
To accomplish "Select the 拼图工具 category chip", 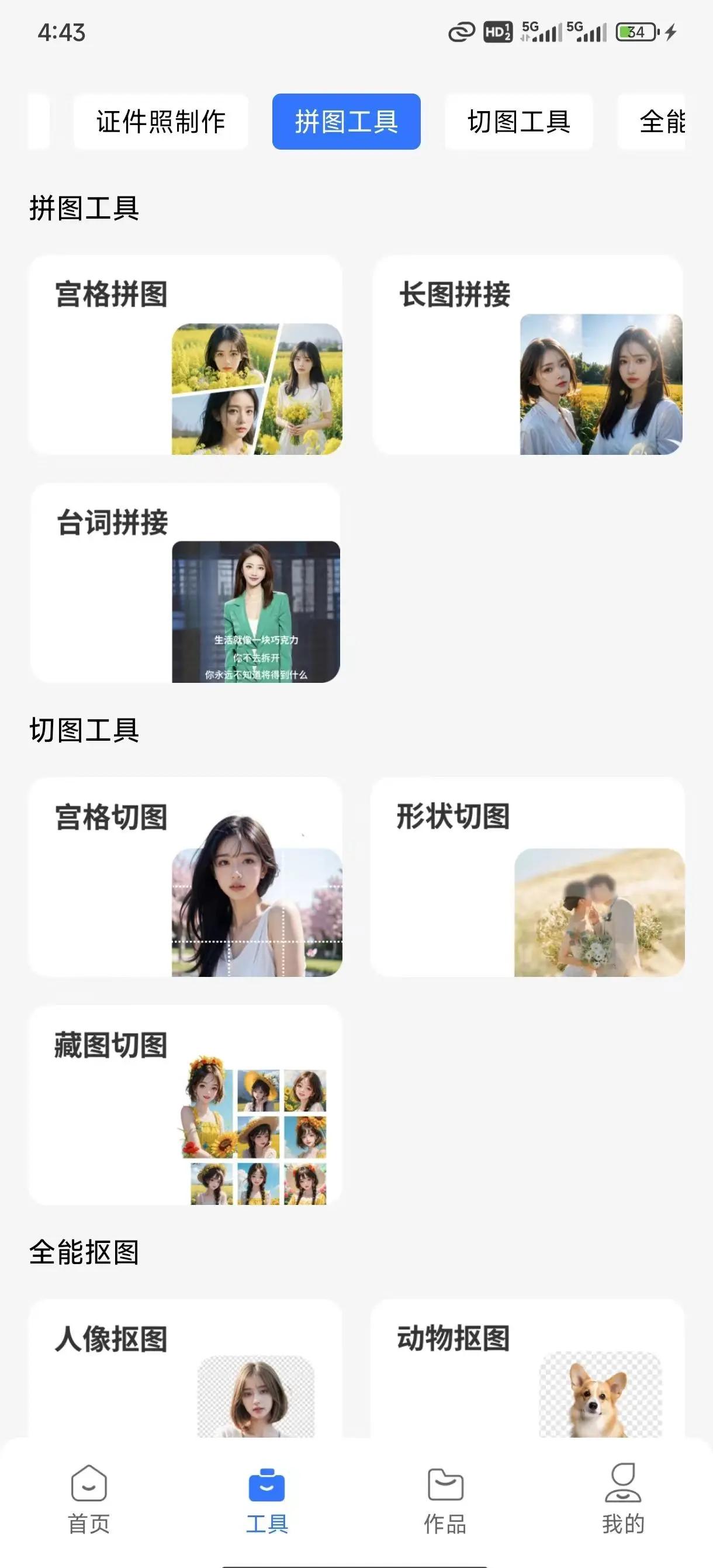I will coord(346,122).
